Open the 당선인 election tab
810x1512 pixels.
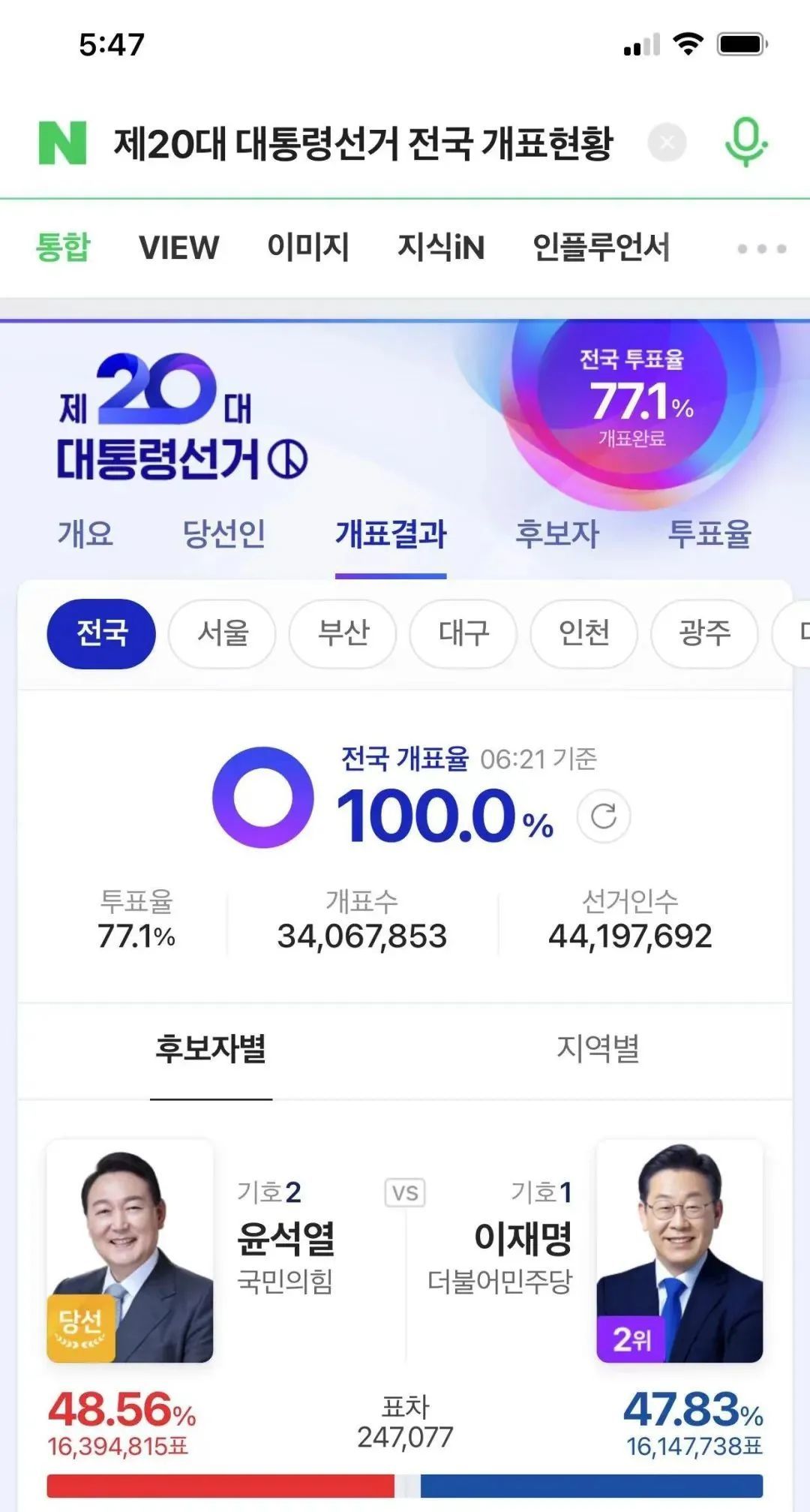click(224, 534)
